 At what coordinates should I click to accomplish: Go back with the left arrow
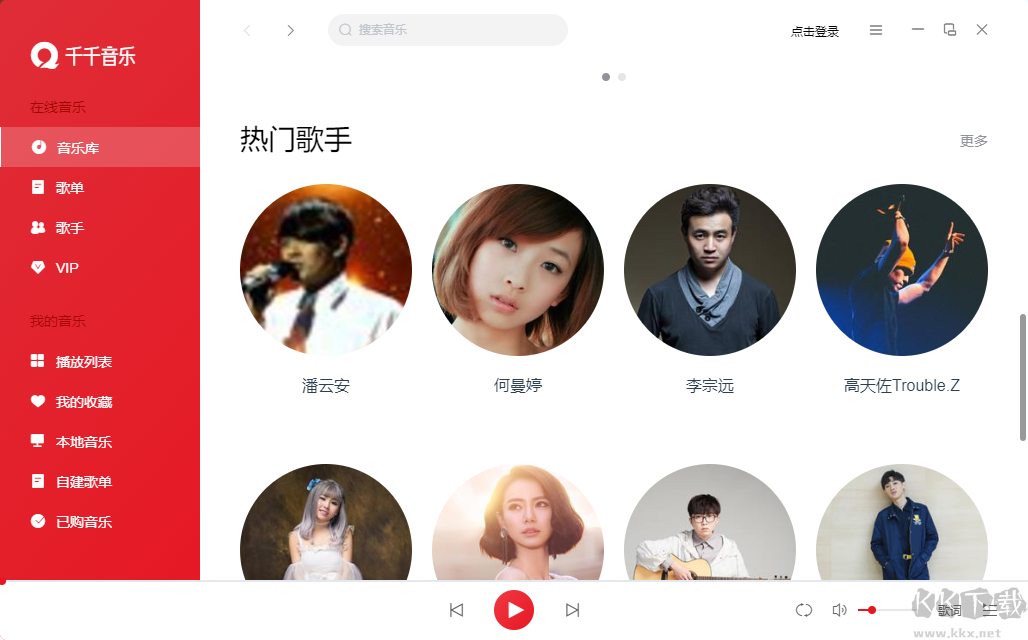pyautogui.click(x=247, y=30)
